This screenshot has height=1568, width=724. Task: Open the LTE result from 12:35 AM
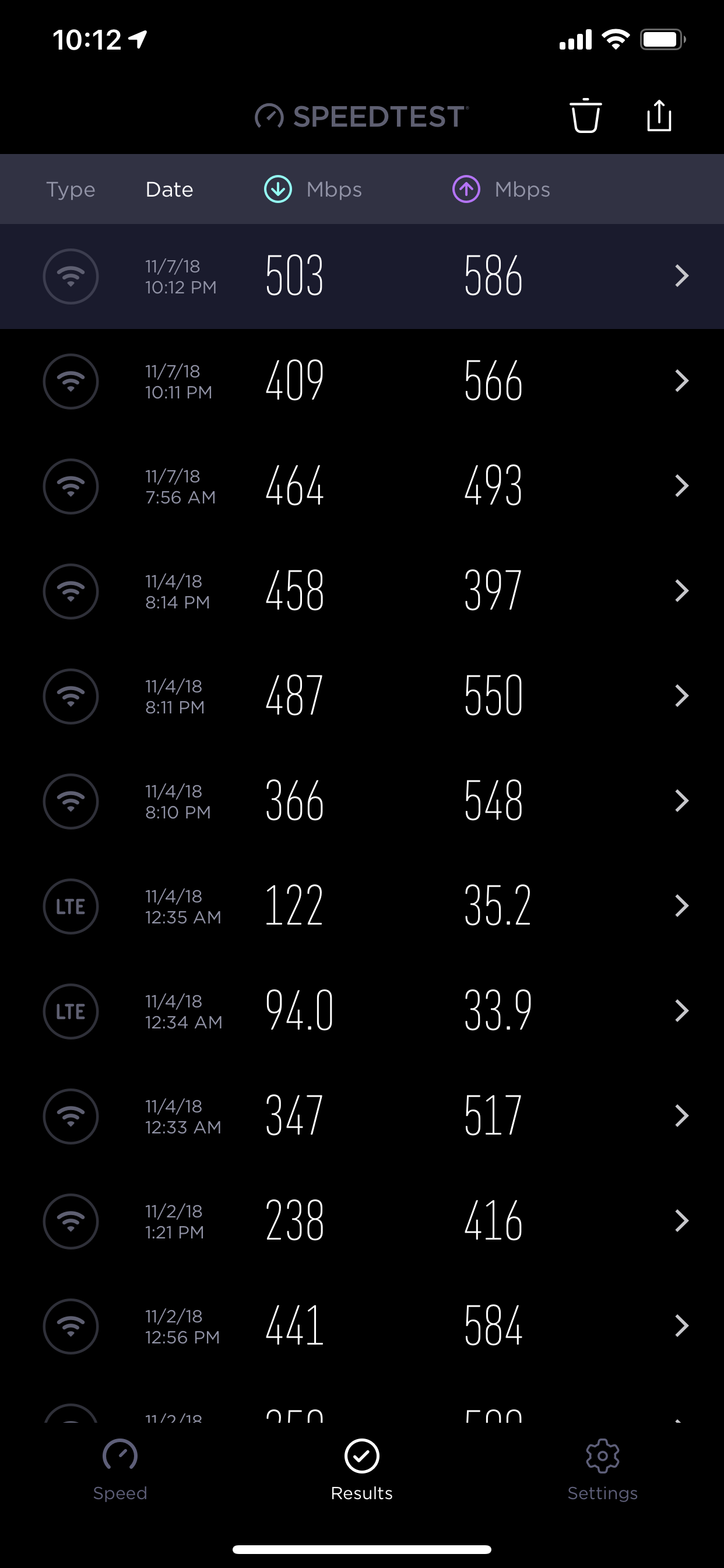[362, 906]
